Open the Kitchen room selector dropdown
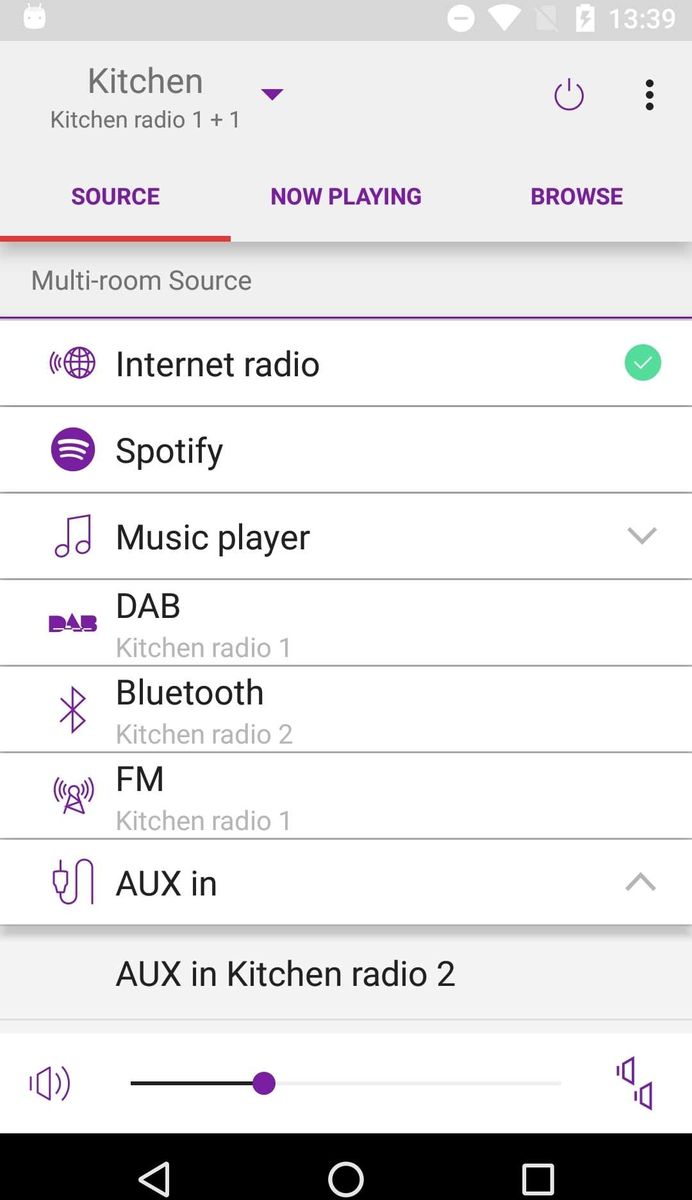 click(271, 95)
